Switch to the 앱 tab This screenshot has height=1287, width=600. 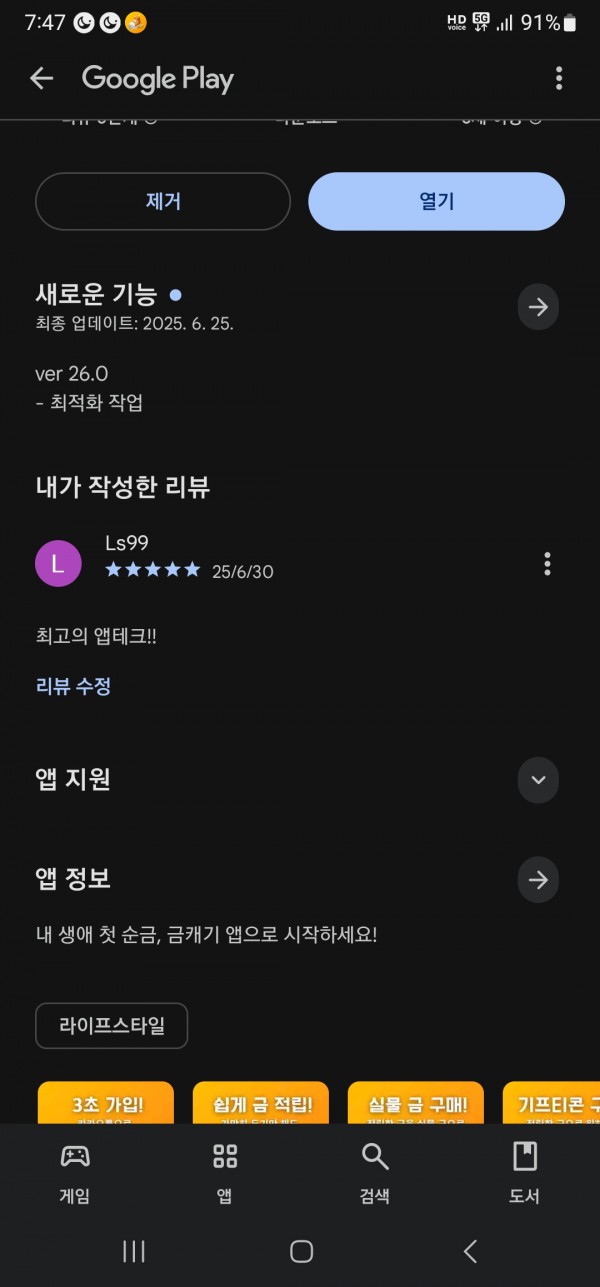tap(225, 1173)
